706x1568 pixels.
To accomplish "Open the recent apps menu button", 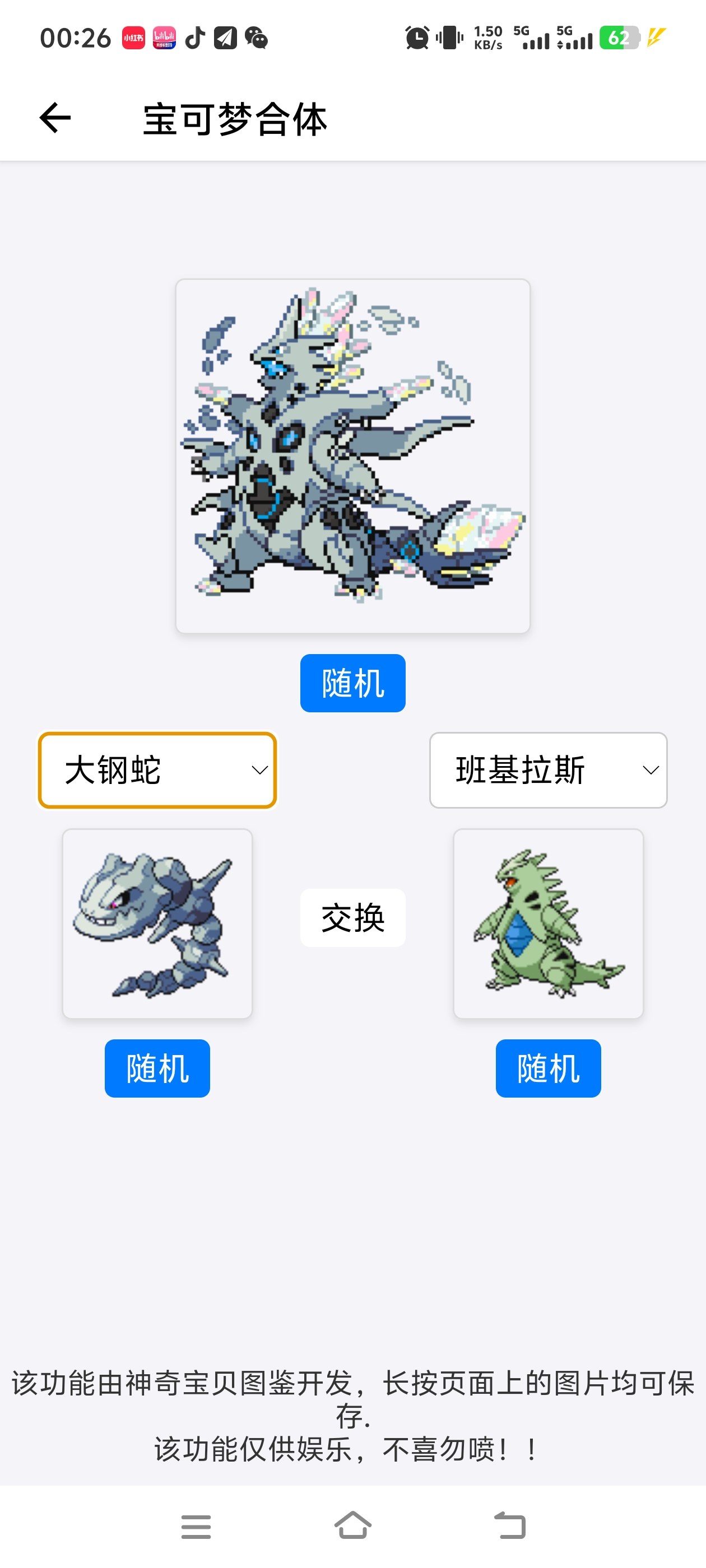I will point(196,1527).
